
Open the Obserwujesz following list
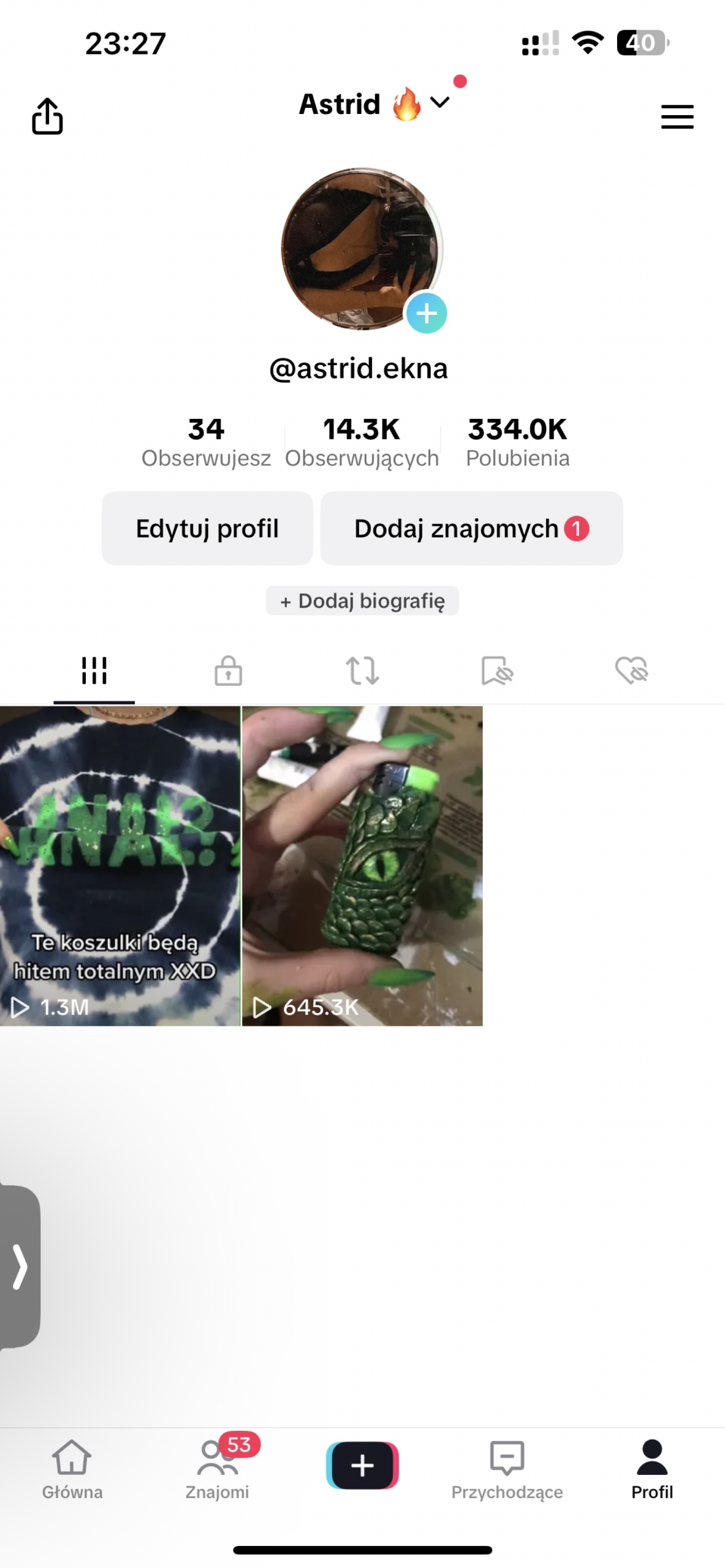[x=206, y=442]
